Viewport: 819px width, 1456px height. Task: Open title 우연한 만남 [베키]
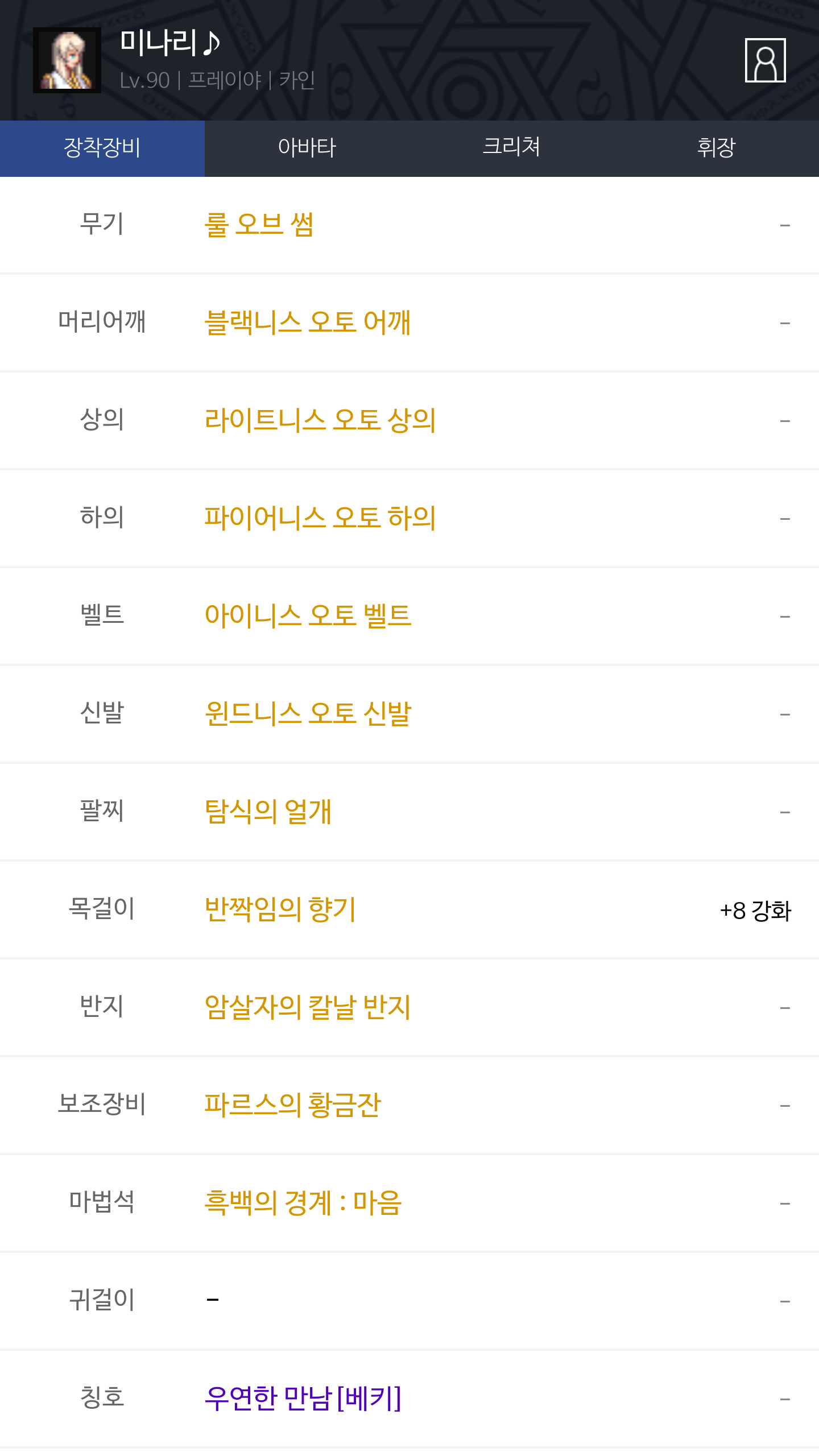click(303, 1399)
